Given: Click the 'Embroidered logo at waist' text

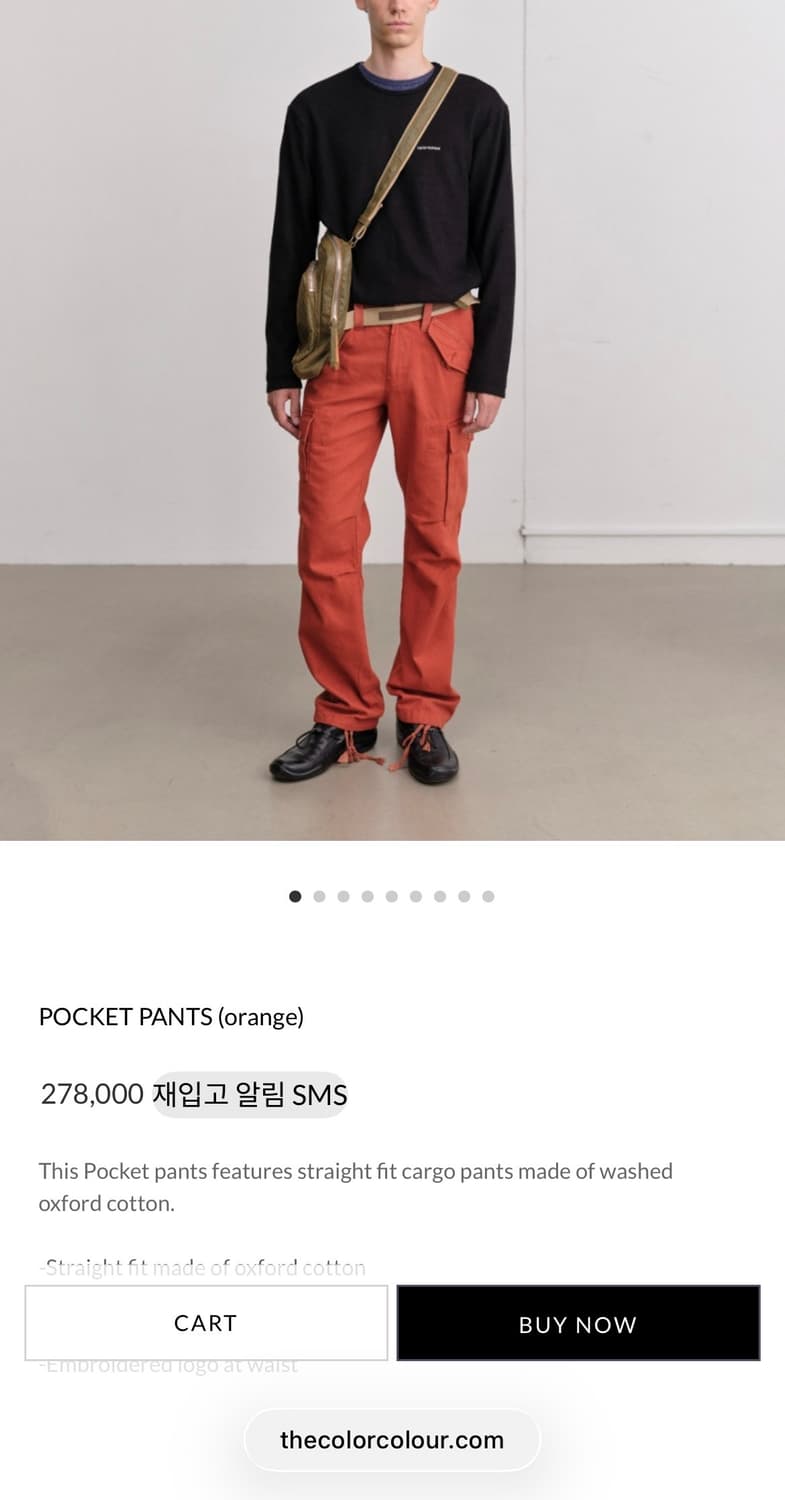Looking at the screenshot, I should (168, 1362).
